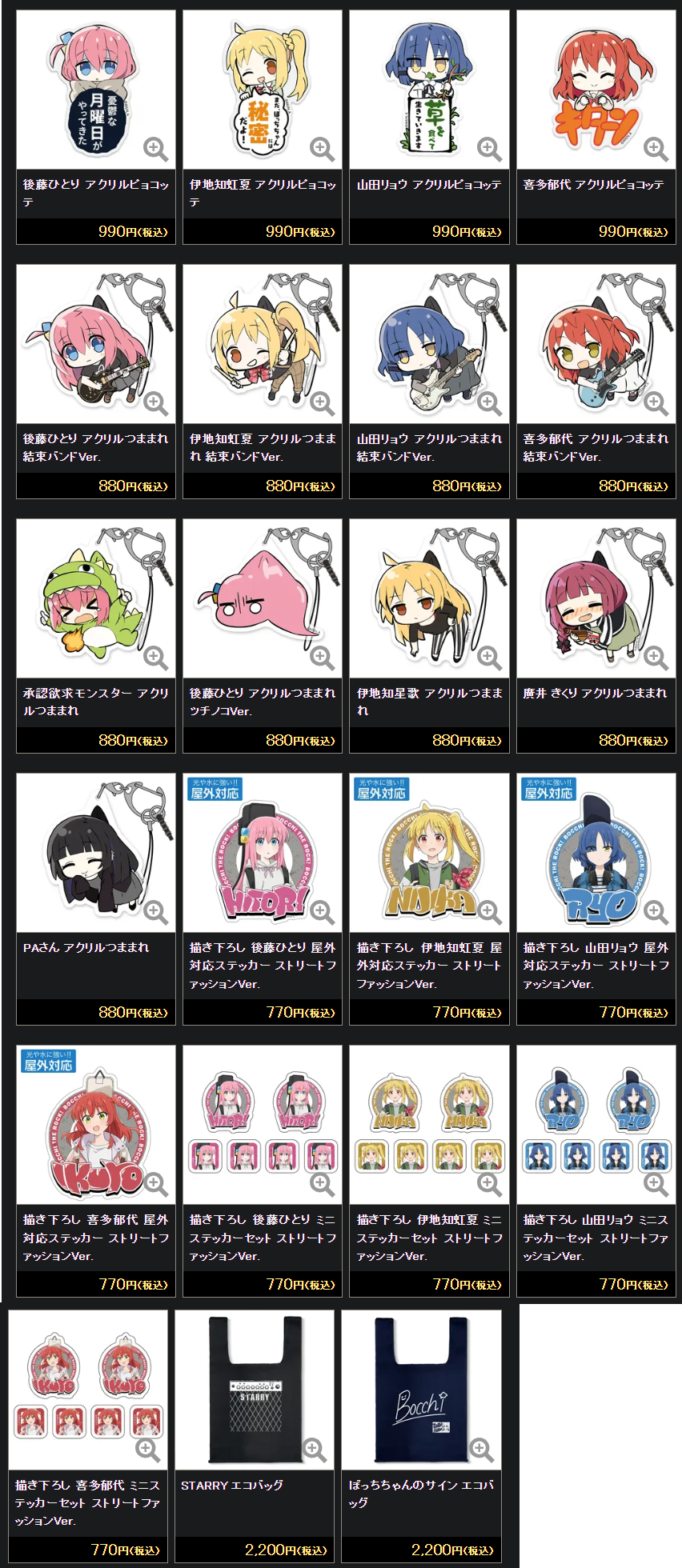The image size is (682, 1568).
Task: Open ぼっちちゃんのサイン エコバッグ product
Action: (421, 1494)
